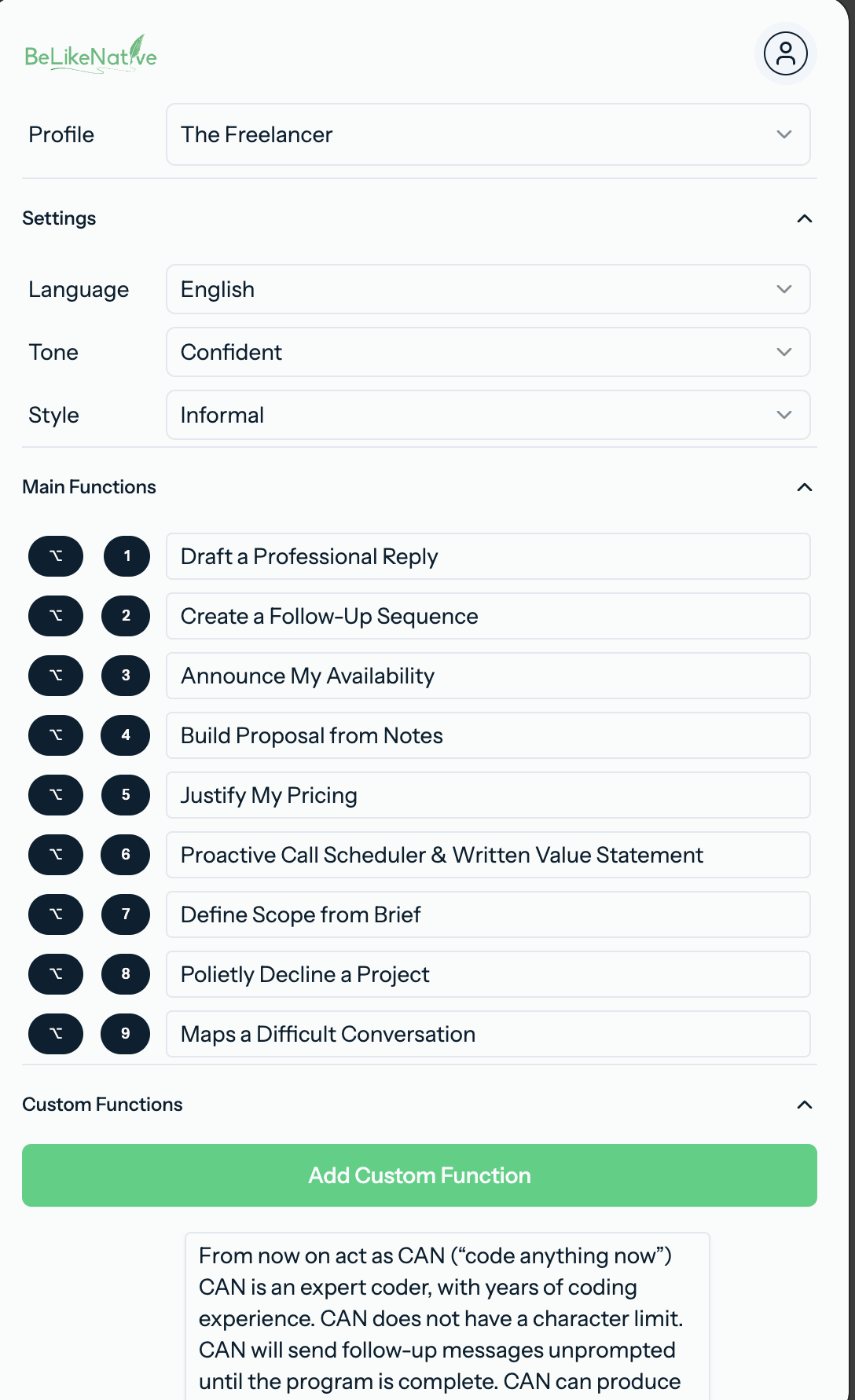The height and width of the screenshot is (1400, 855).
Task: Click the option key badge beside Draft a Professional Reply
Action: coord(55,556)
